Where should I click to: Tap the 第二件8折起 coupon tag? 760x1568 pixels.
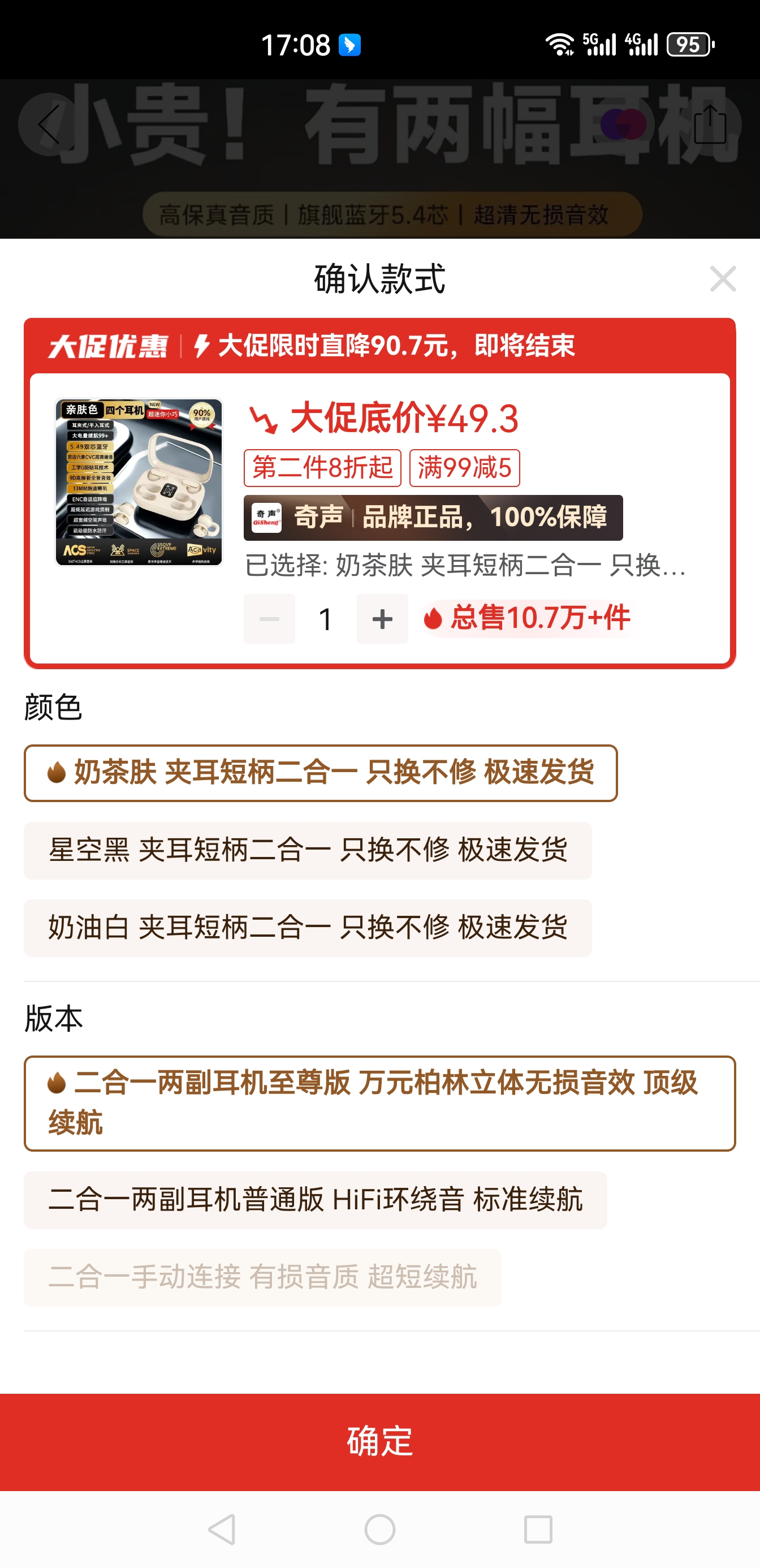322,468
